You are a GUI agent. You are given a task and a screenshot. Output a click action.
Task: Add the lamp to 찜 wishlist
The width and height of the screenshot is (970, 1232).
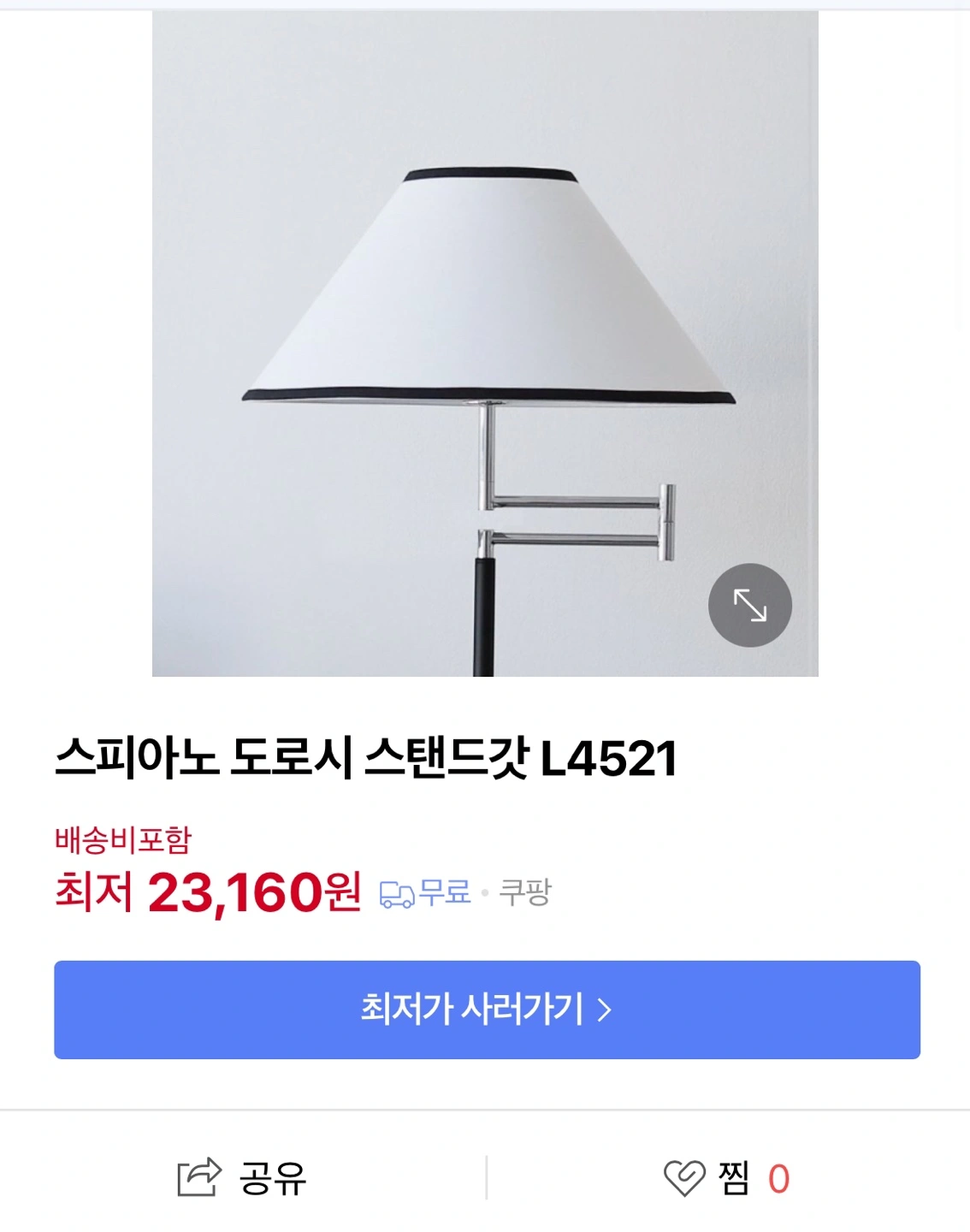pos(725,1178)
